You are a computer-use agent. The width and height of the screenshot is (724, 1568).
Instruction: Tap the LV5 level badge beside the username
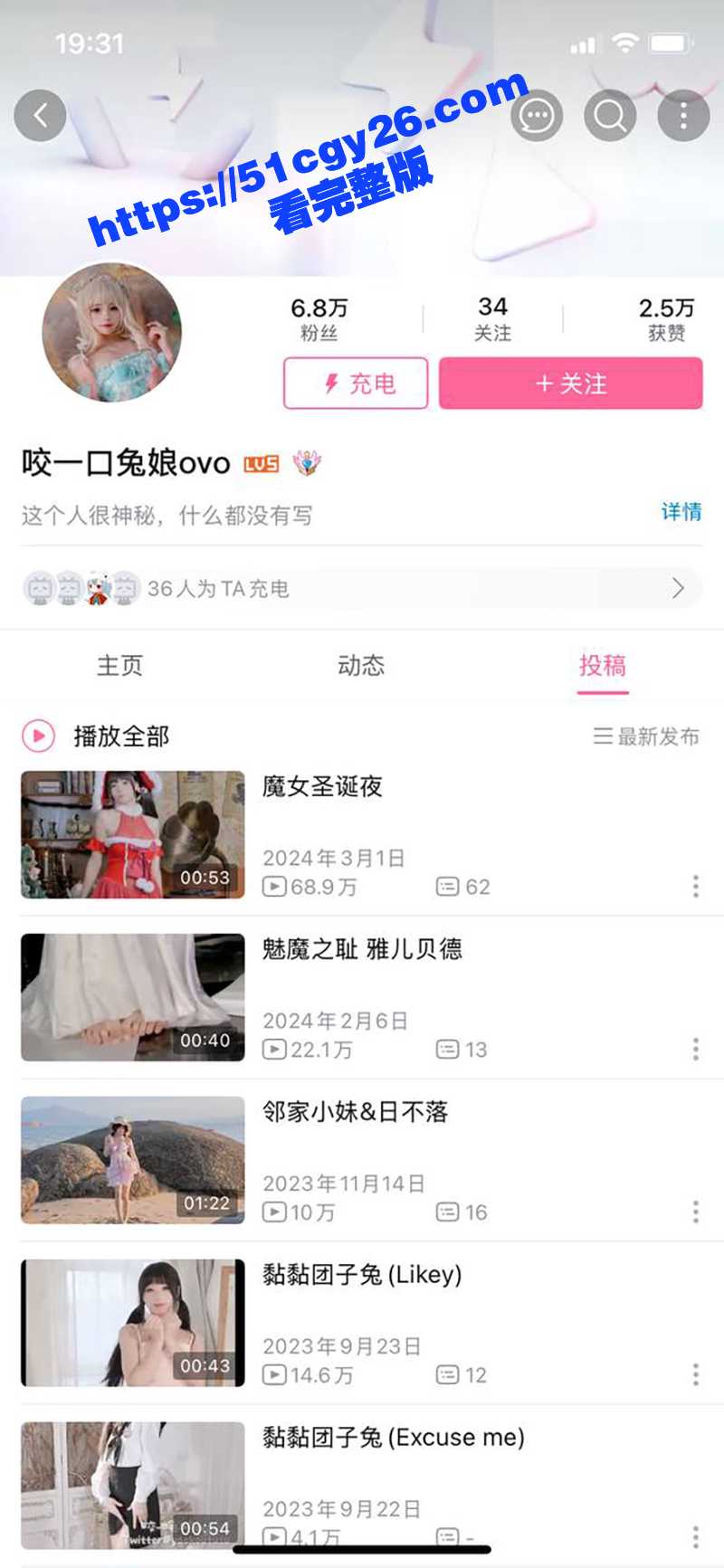click(262, 463)
